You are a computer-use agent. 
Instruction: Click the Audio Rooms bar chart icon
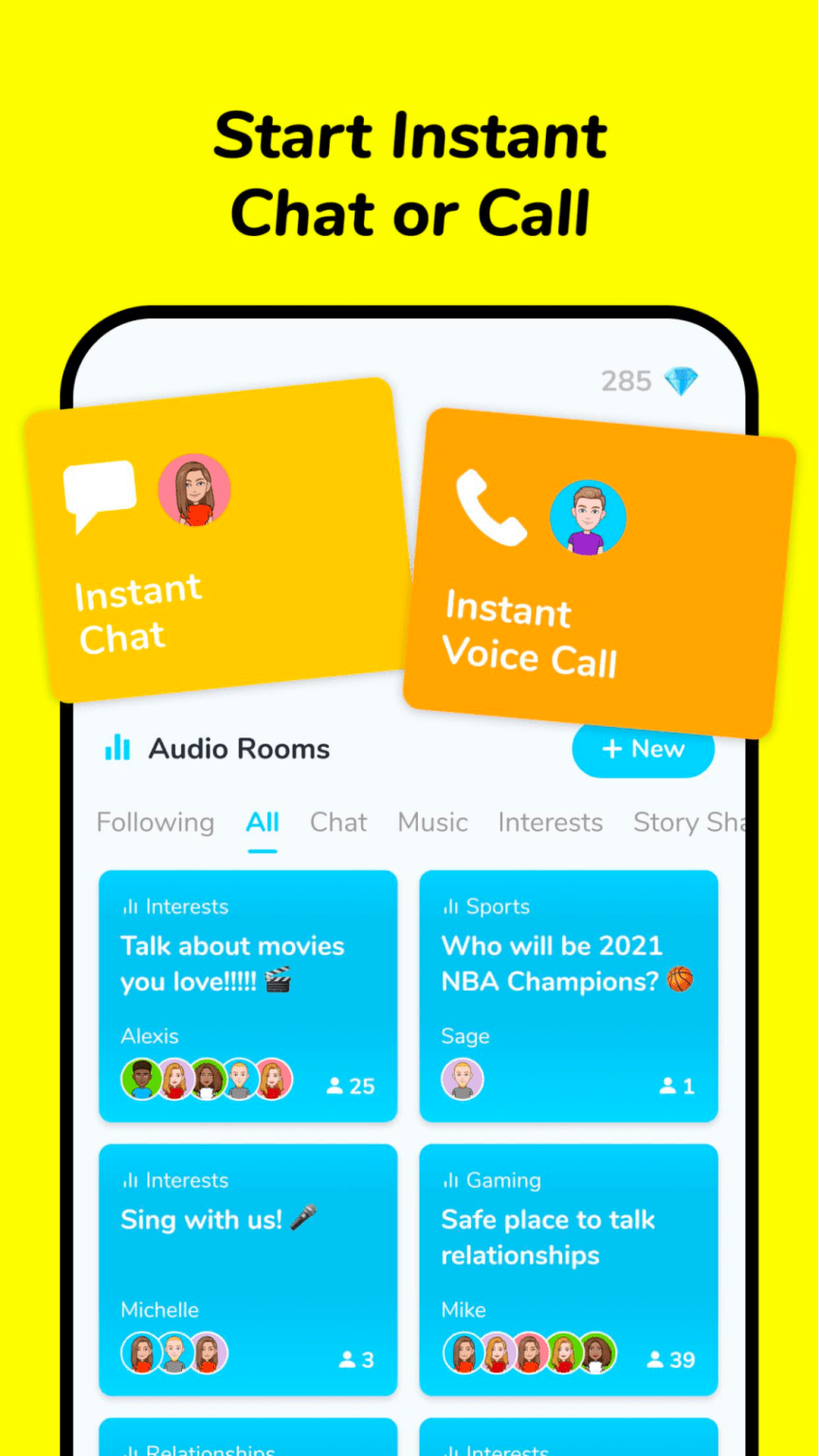point(116,748)
